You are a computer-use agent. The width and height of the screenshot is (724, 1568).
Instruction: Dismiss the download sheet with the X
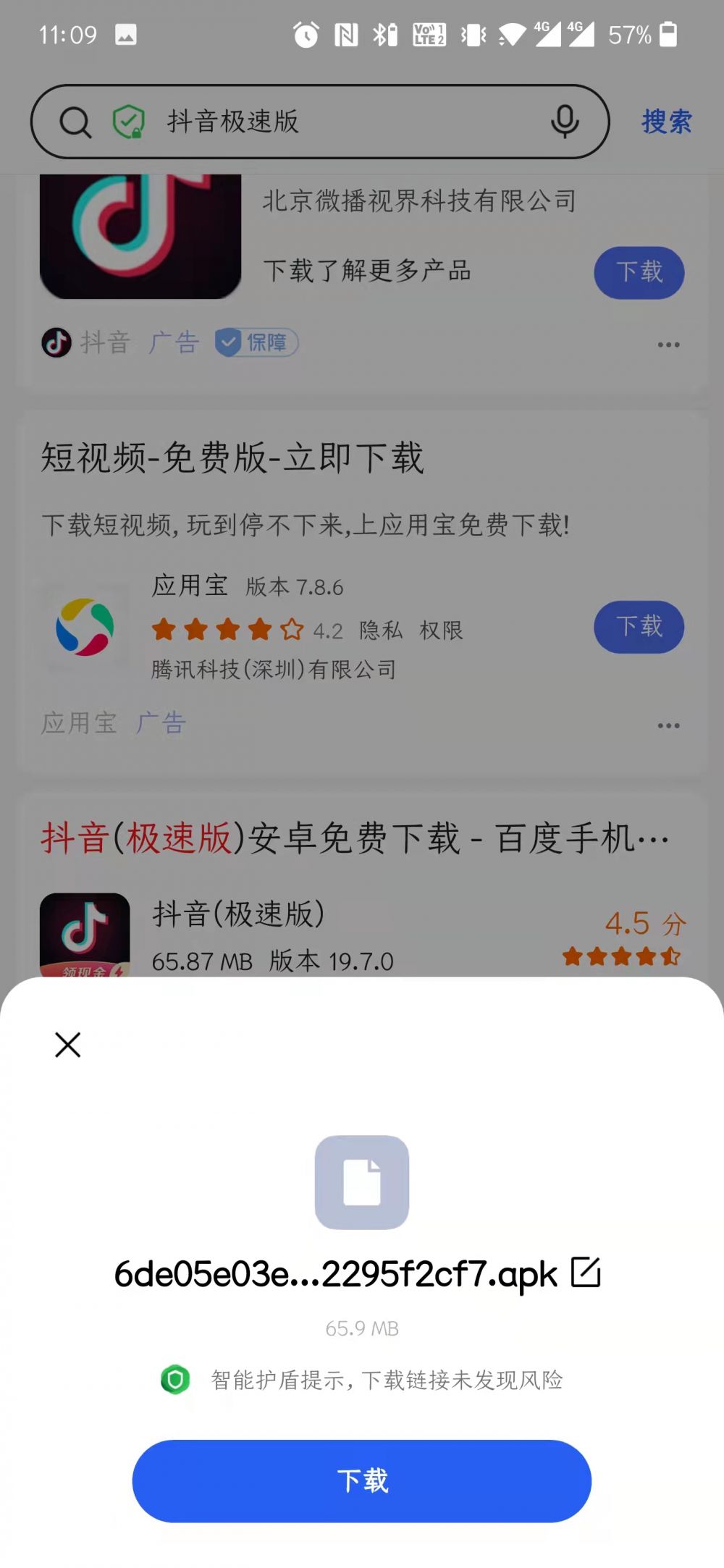67,1045
